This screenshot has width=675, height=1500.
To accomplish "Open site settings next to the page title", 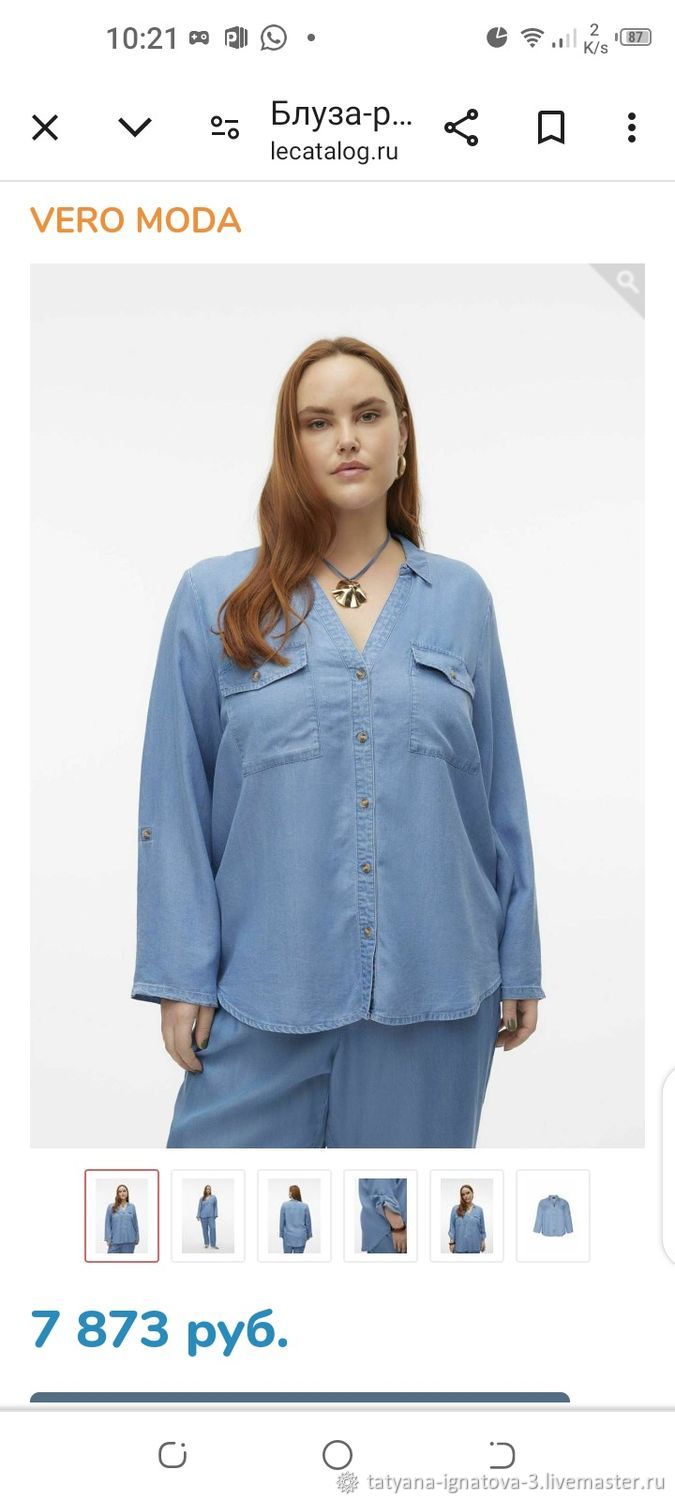I will (225, 128).
